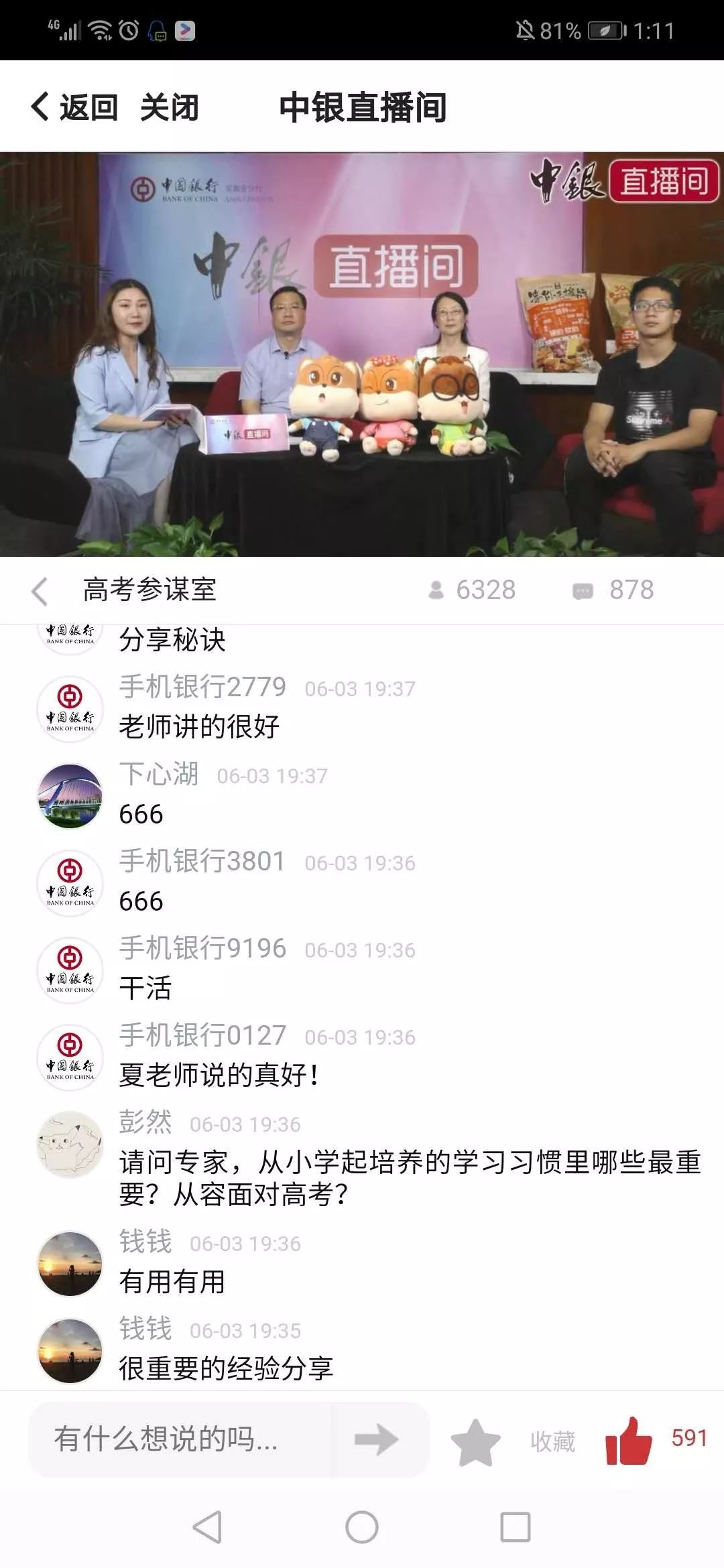Tap the live video player
The height and width of the screenshot is (1568, 724).
[x=362, y=354]
